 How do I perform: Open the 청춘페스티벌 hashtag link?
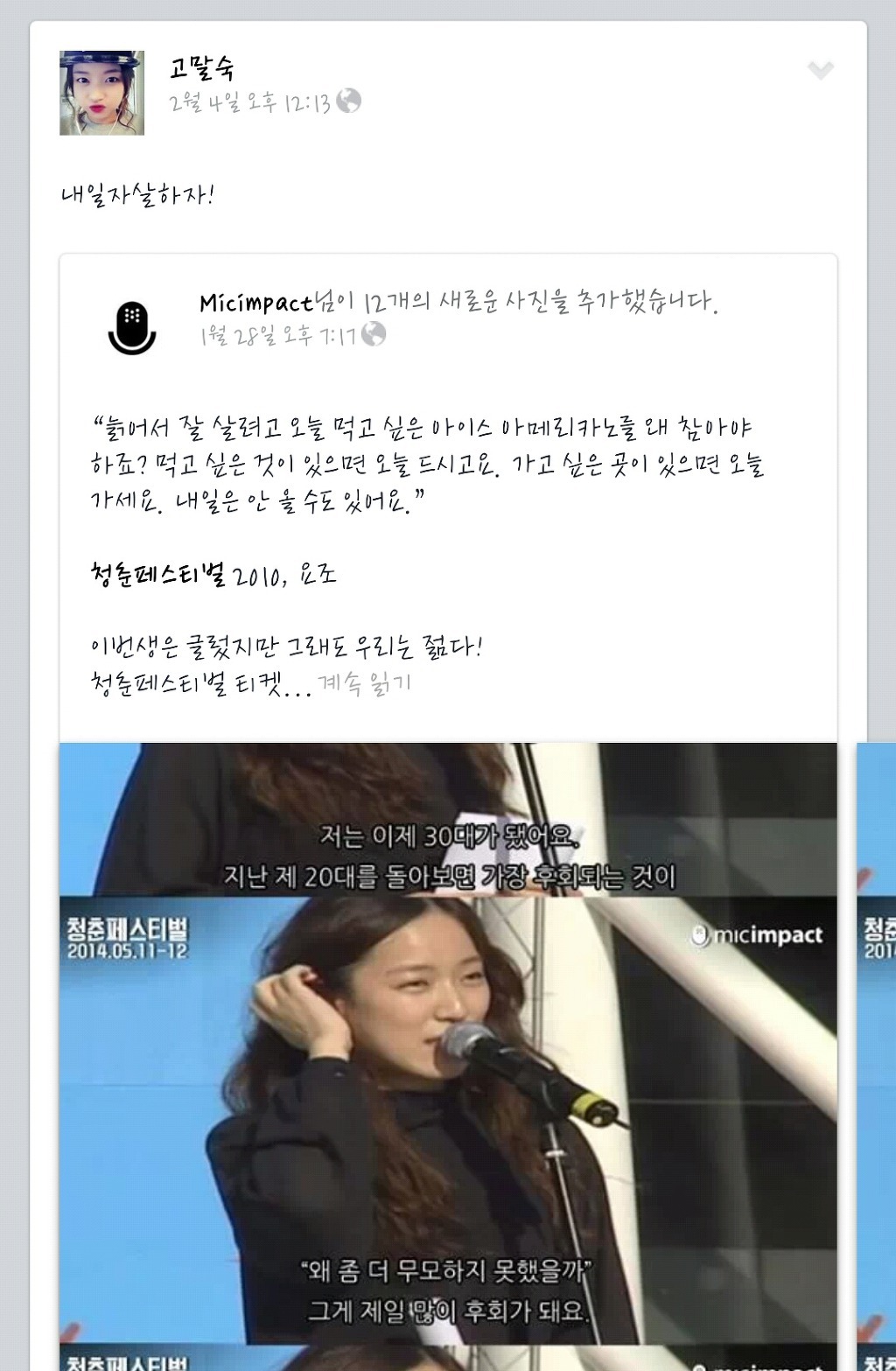click(158, 575)
